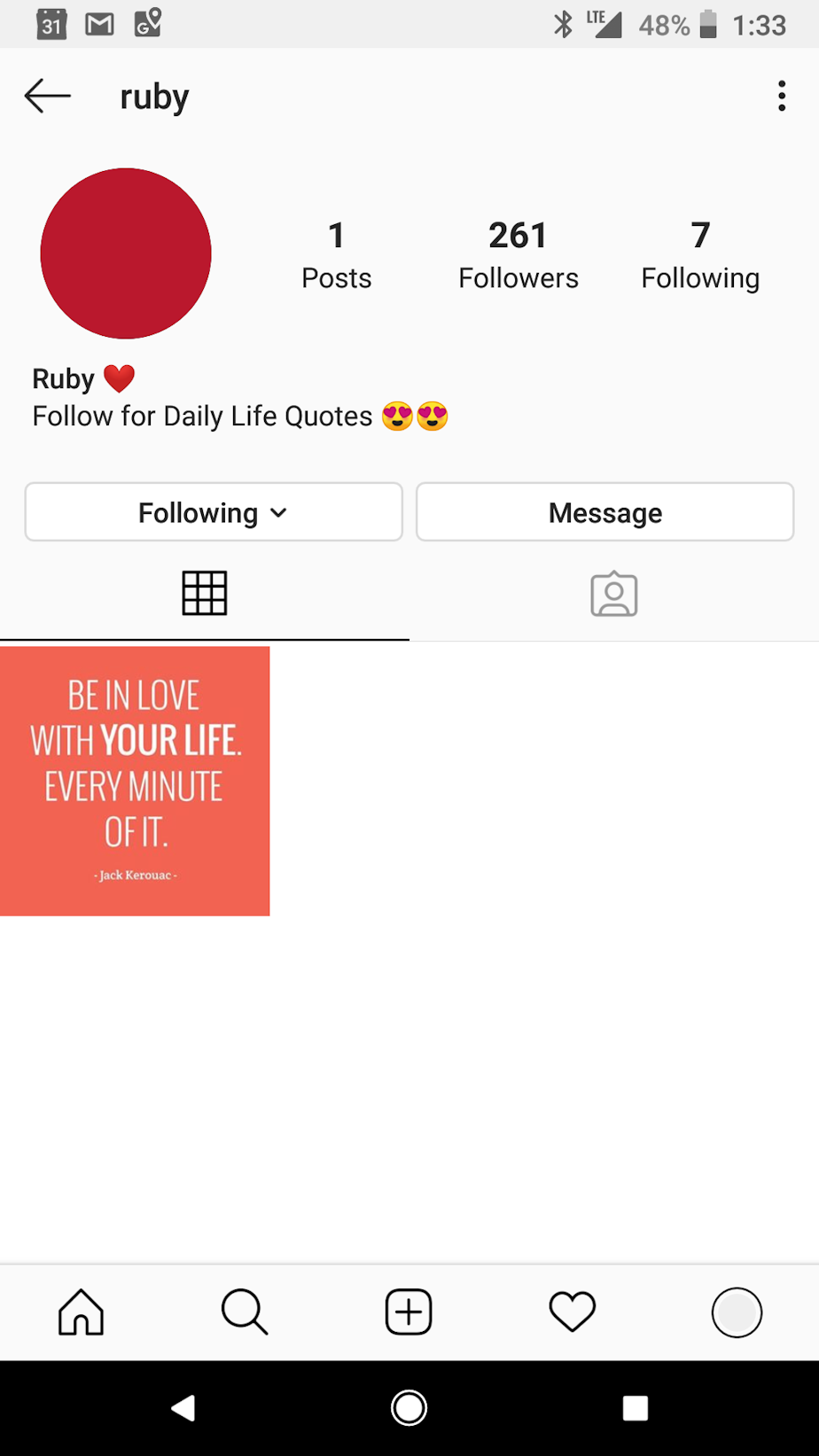Switch to the grid posts tab
This screenshot has width=819, height=1456.
[x=205, y=594]
